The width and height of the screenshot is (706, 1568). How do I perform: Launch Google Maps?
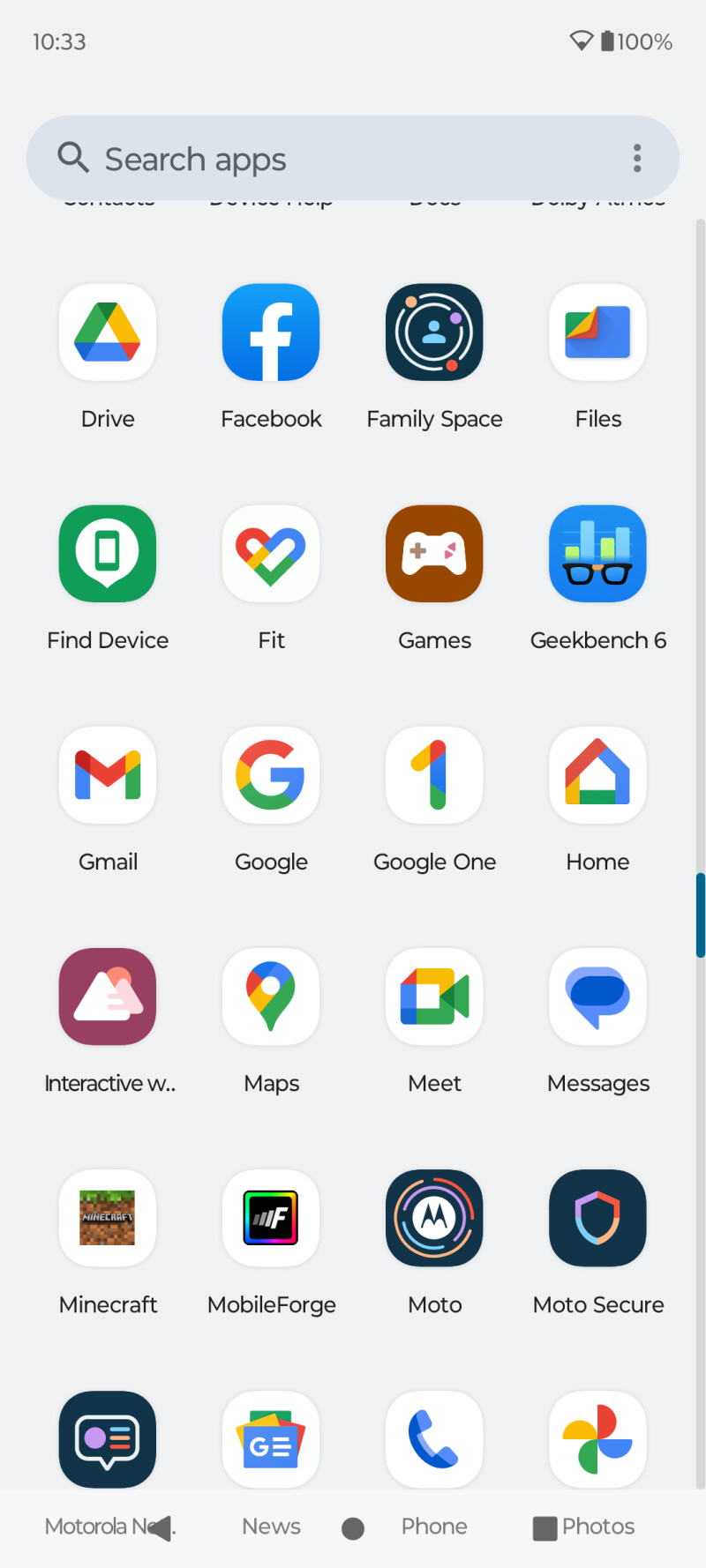click(x=271, y=997)
